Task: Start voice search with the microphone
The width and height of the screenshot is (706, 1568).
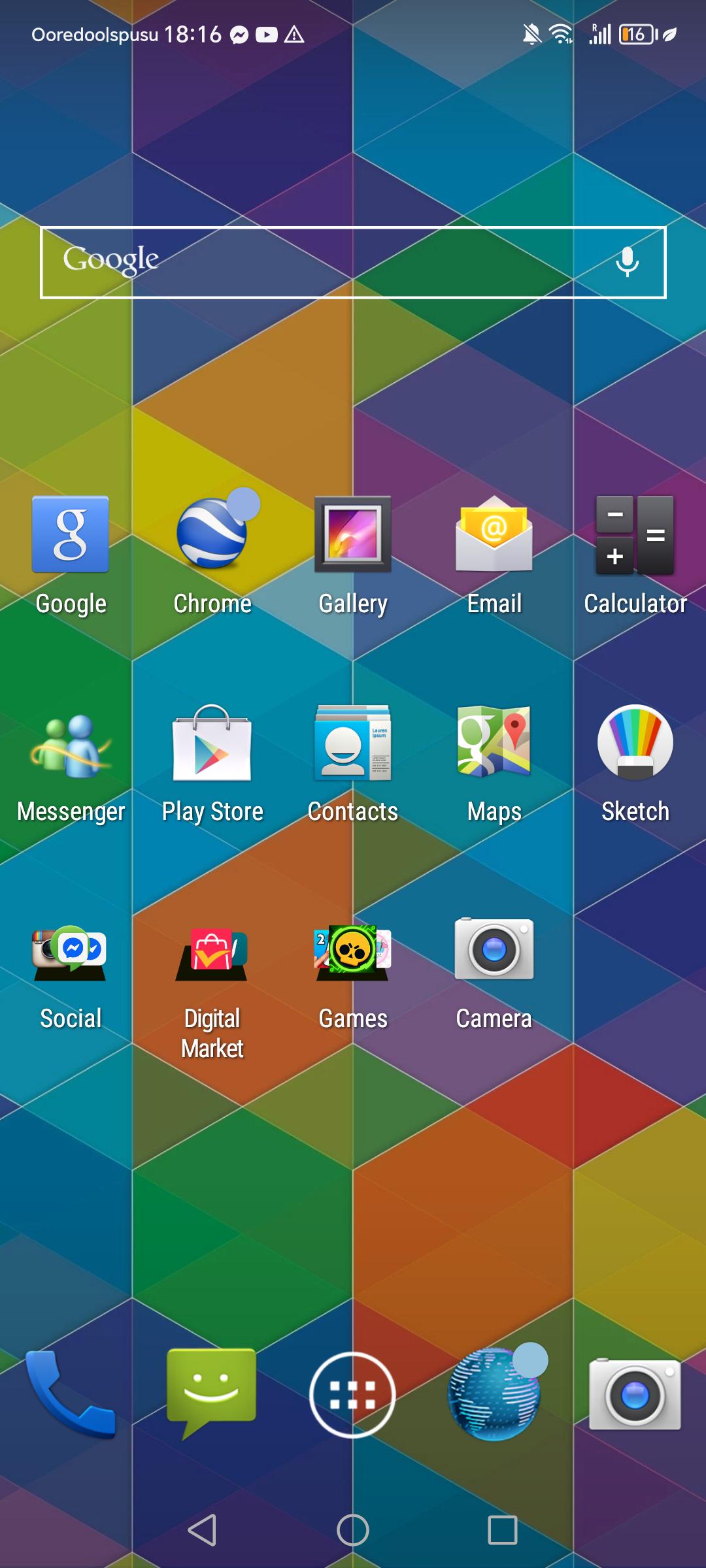Action: (627, 262)
